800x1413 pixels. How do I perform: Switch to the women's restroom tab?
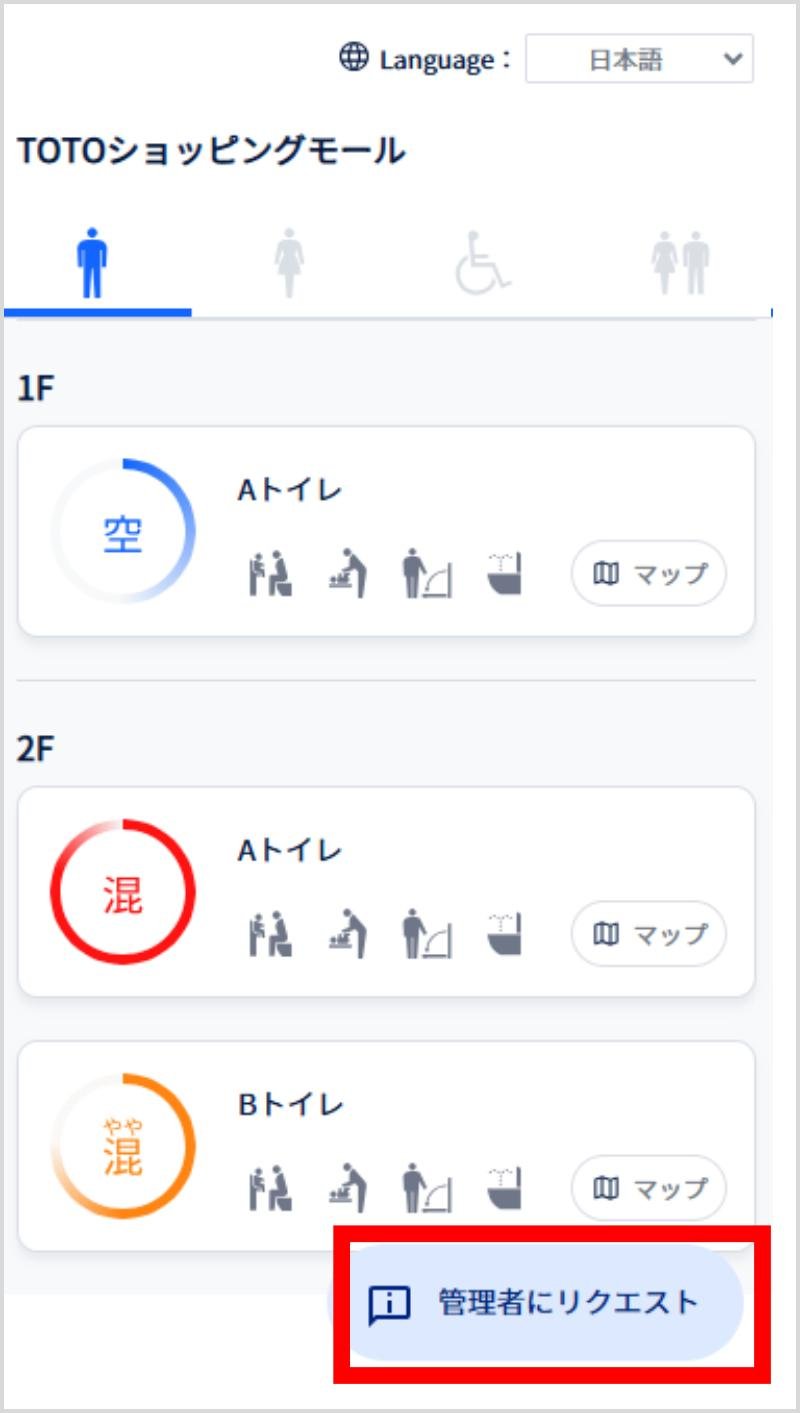click(x=289, y=264)
